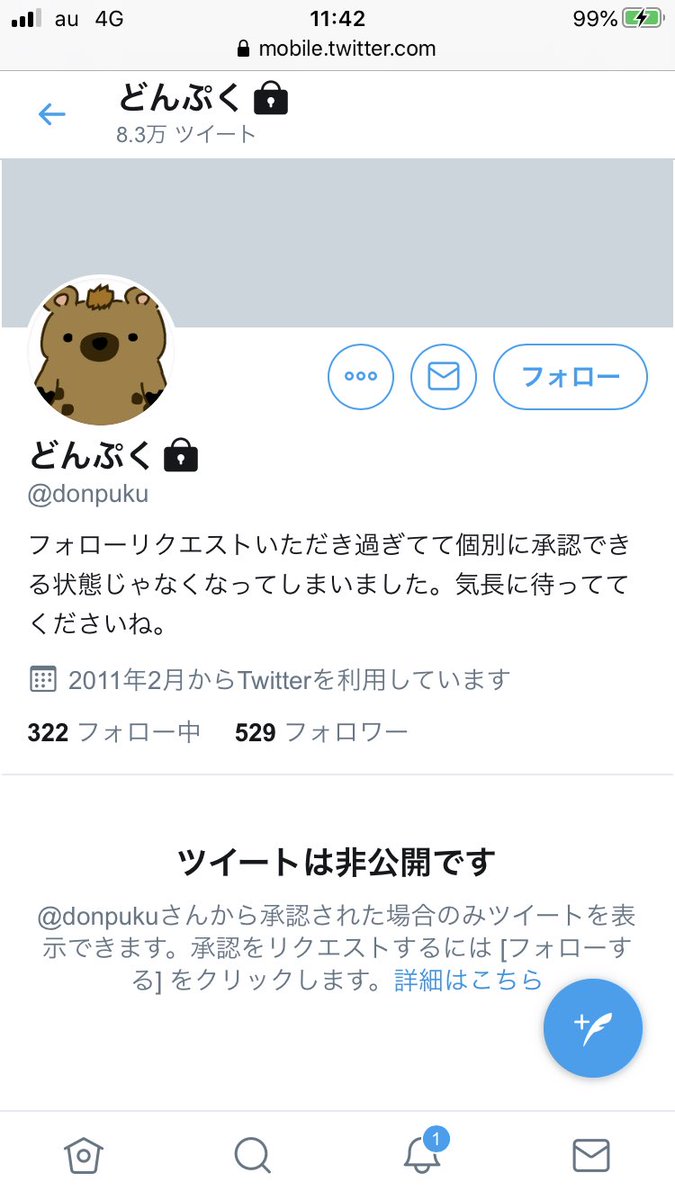View the どんぷく profile picture
Viewport: 675px width, 1200px height.
click(102, 350)
